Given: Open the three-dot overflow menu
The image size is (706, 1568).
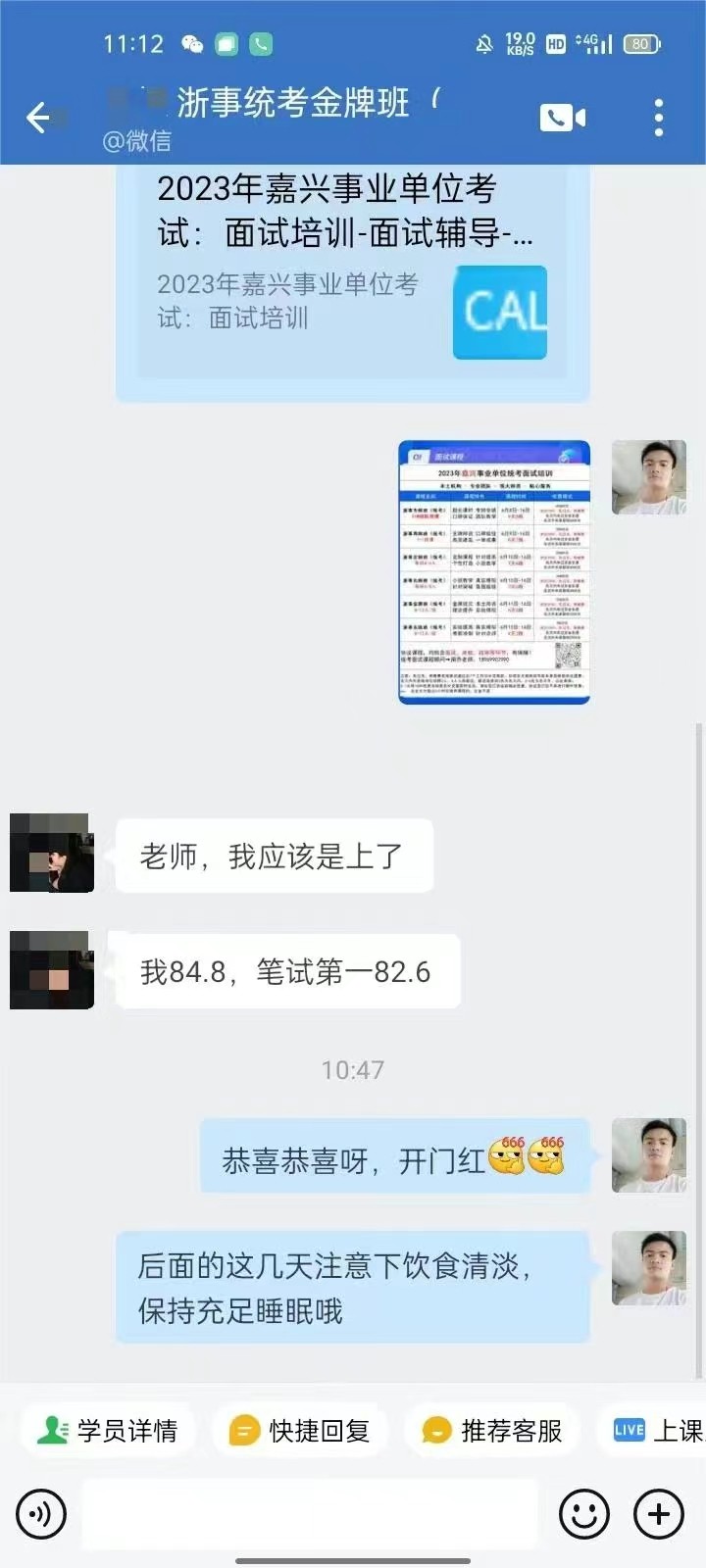Looking at the screenshot, I should coord(659,118).
